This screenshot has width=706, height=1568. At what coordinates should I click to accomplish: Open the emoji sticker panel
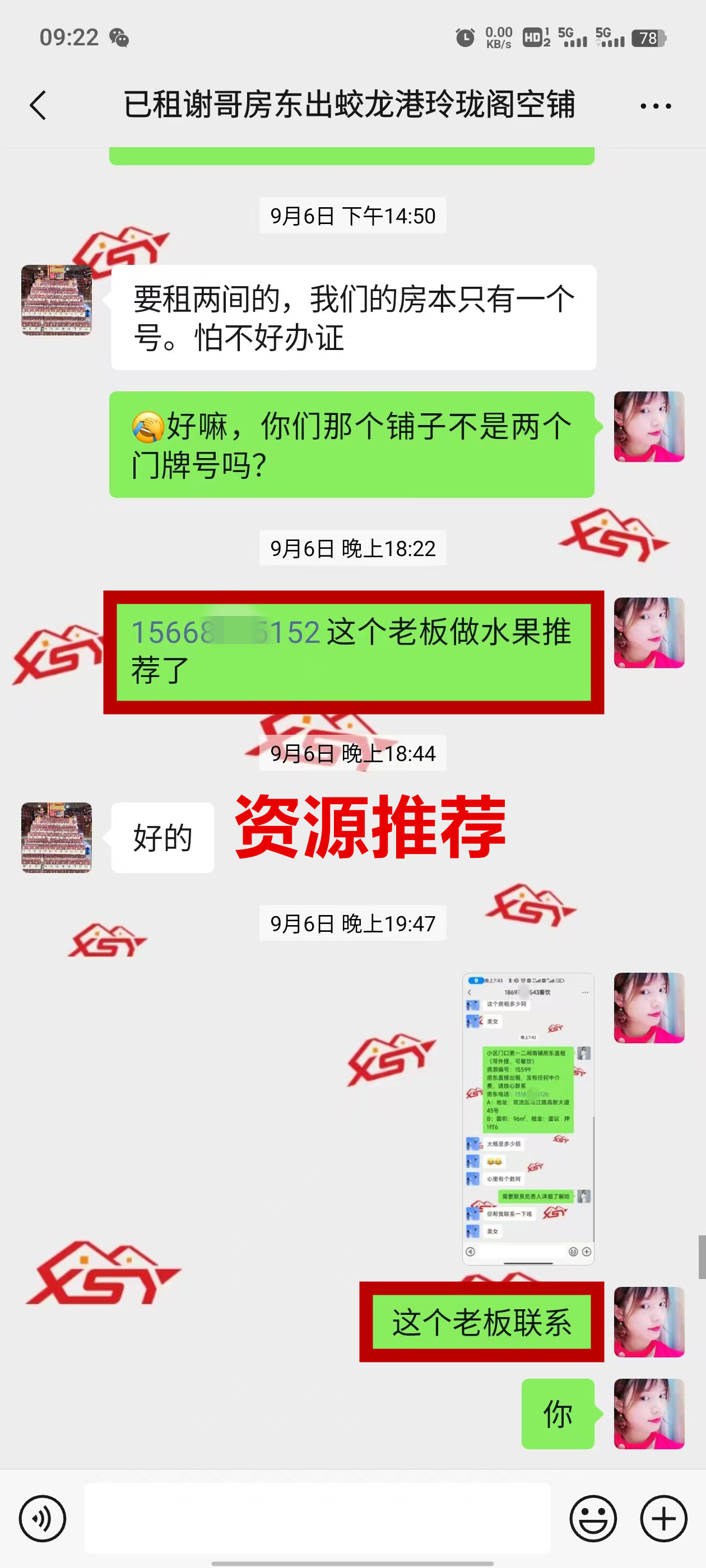coord(593,1518)
